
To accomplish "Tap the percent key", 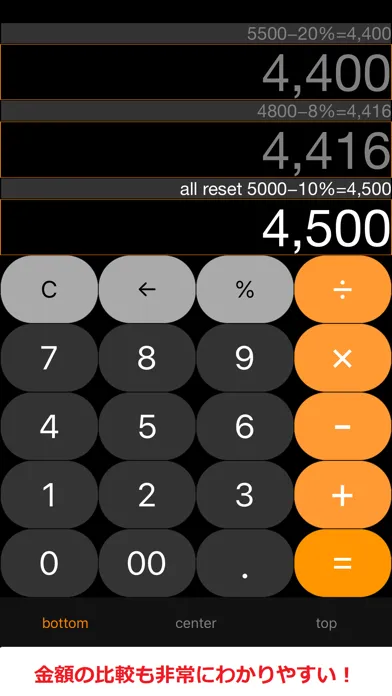I will coord(245,289).
